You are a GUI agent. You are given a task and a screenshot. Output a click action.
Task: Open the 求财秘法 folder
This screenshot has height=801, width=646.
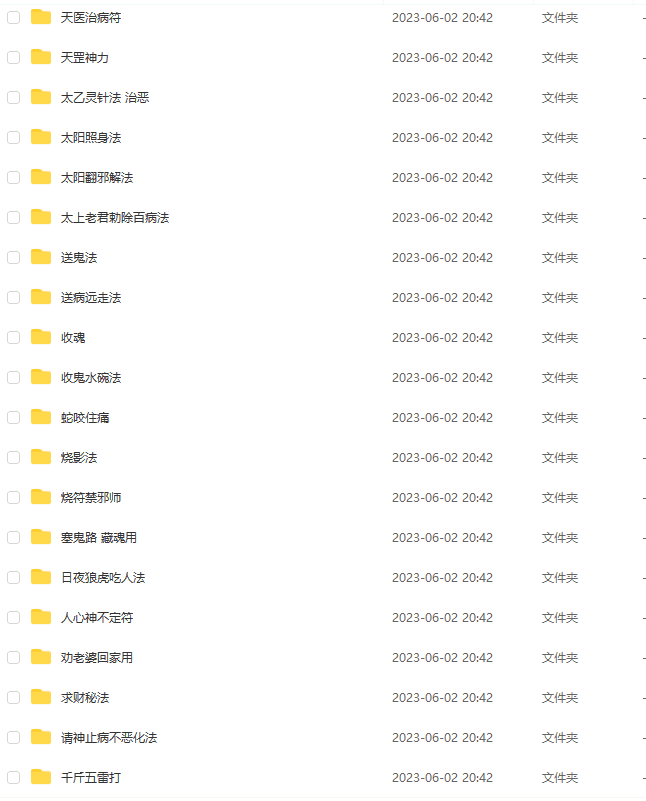[x=84, y=697]
